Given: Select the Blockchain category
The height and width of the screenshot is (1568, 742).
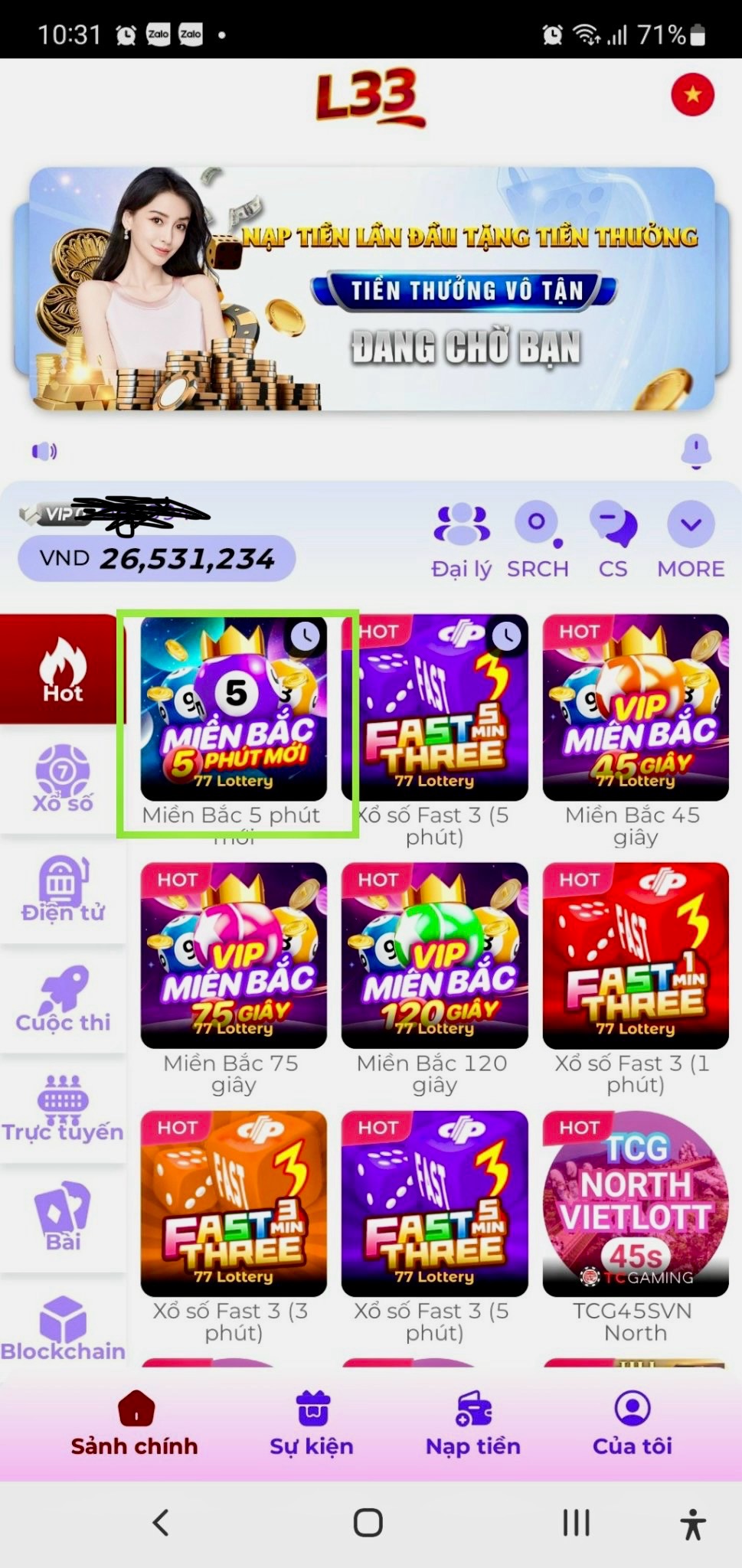Looking at the screenshot, I should pos(62,1328).
